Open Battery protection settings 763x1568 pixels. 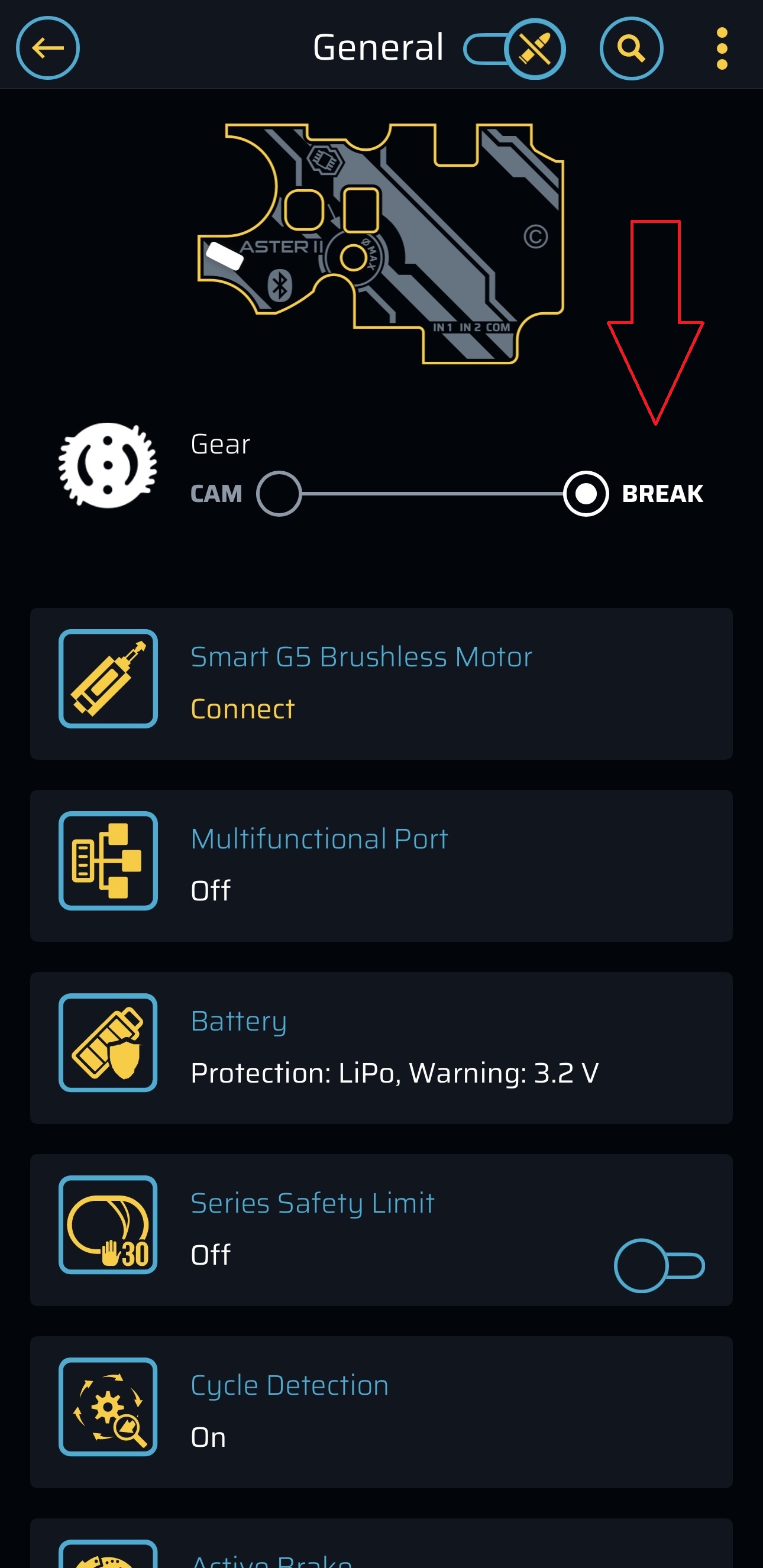click(x=381, y=1048)
